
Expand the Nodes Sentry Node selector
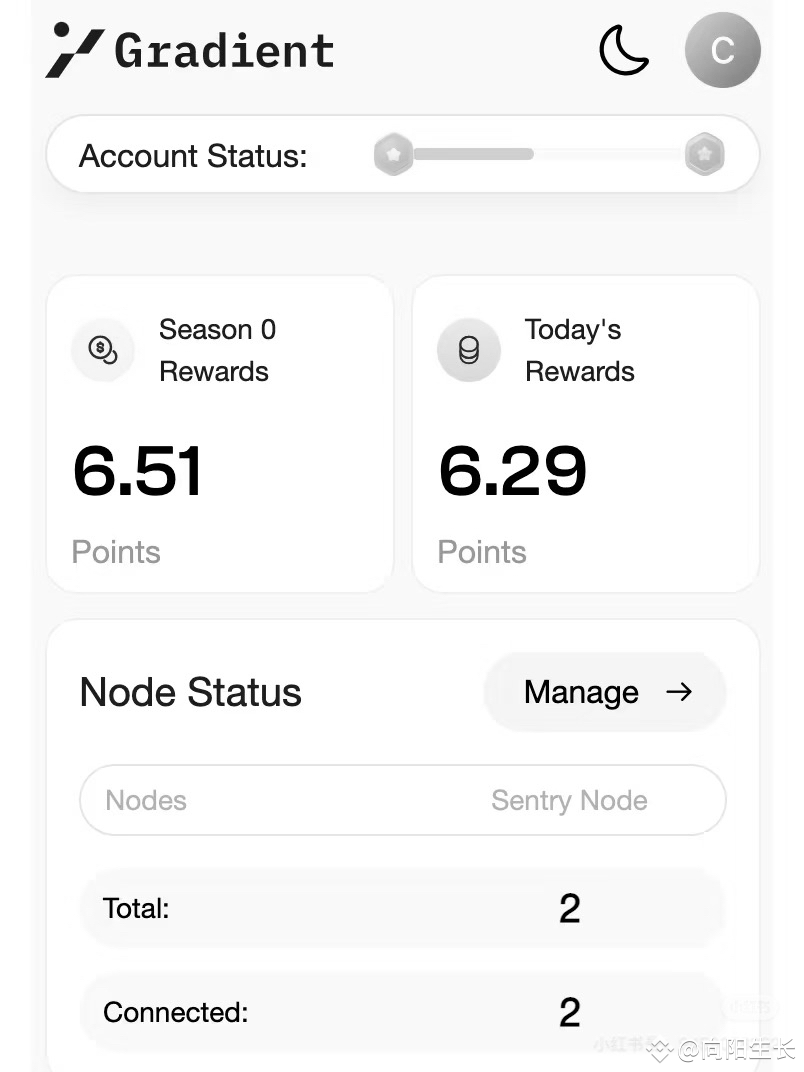pos(402,800)
